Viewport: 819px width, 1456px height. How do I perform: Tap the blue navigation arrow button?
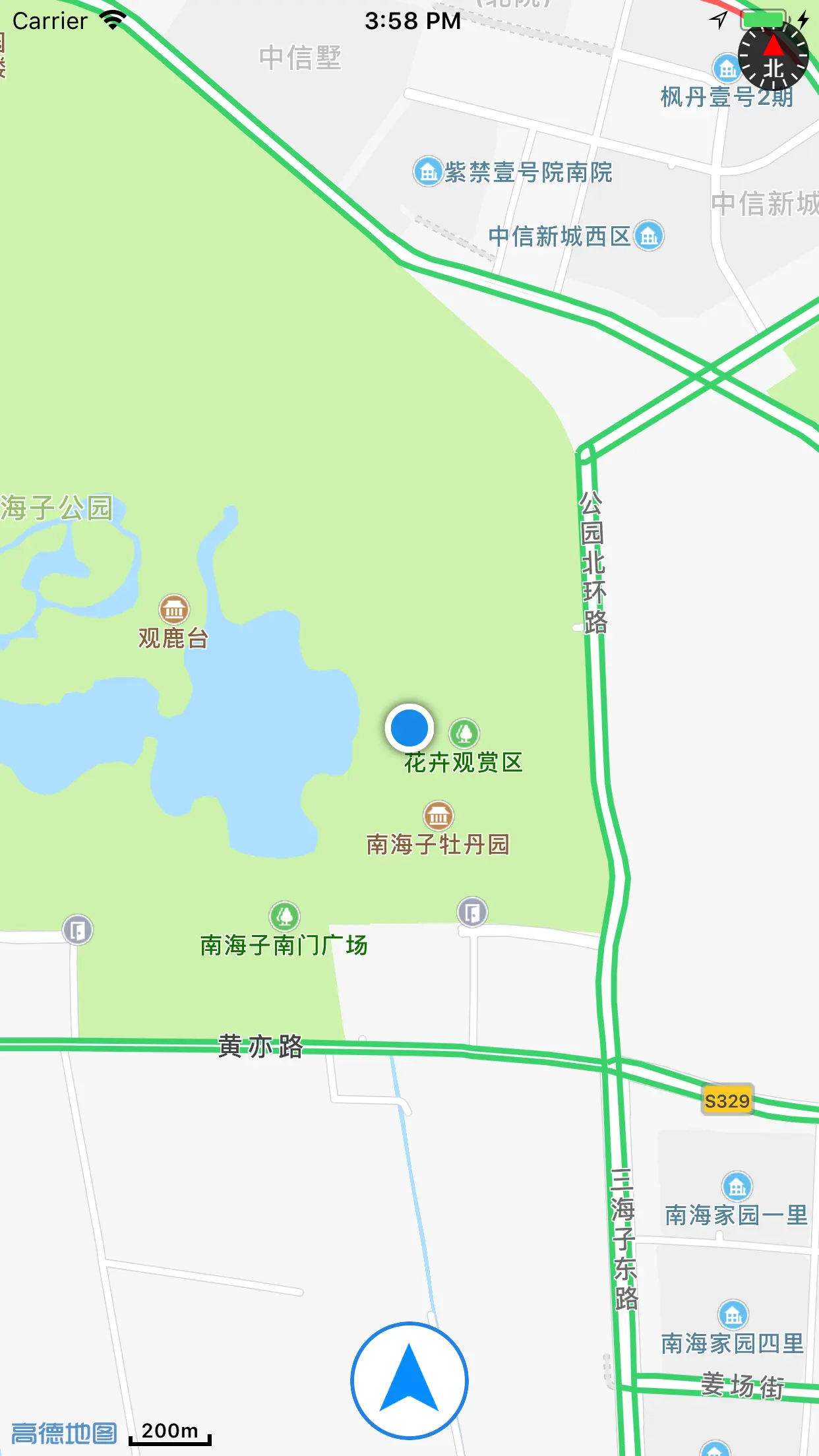(409, 1380)
